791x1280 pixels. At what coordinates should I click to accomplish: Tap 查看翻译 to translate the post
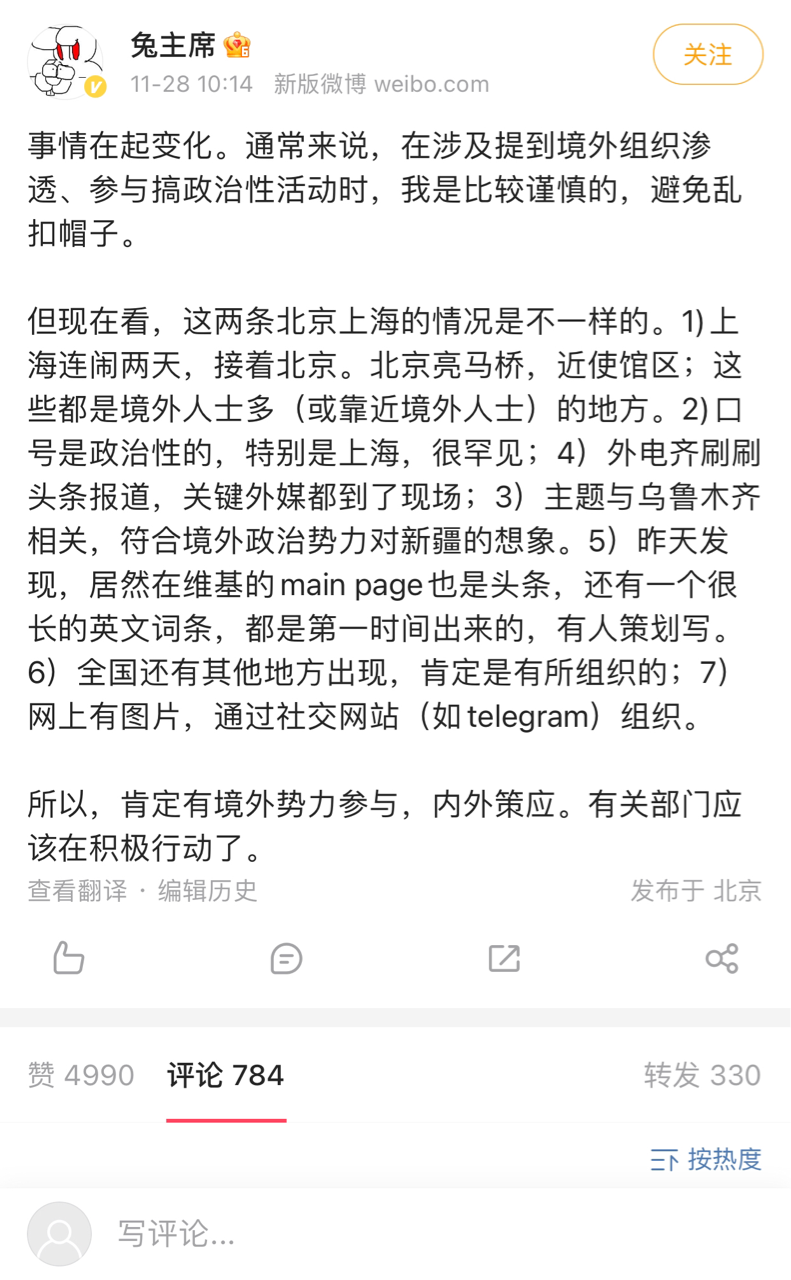[x=77, y=890]
